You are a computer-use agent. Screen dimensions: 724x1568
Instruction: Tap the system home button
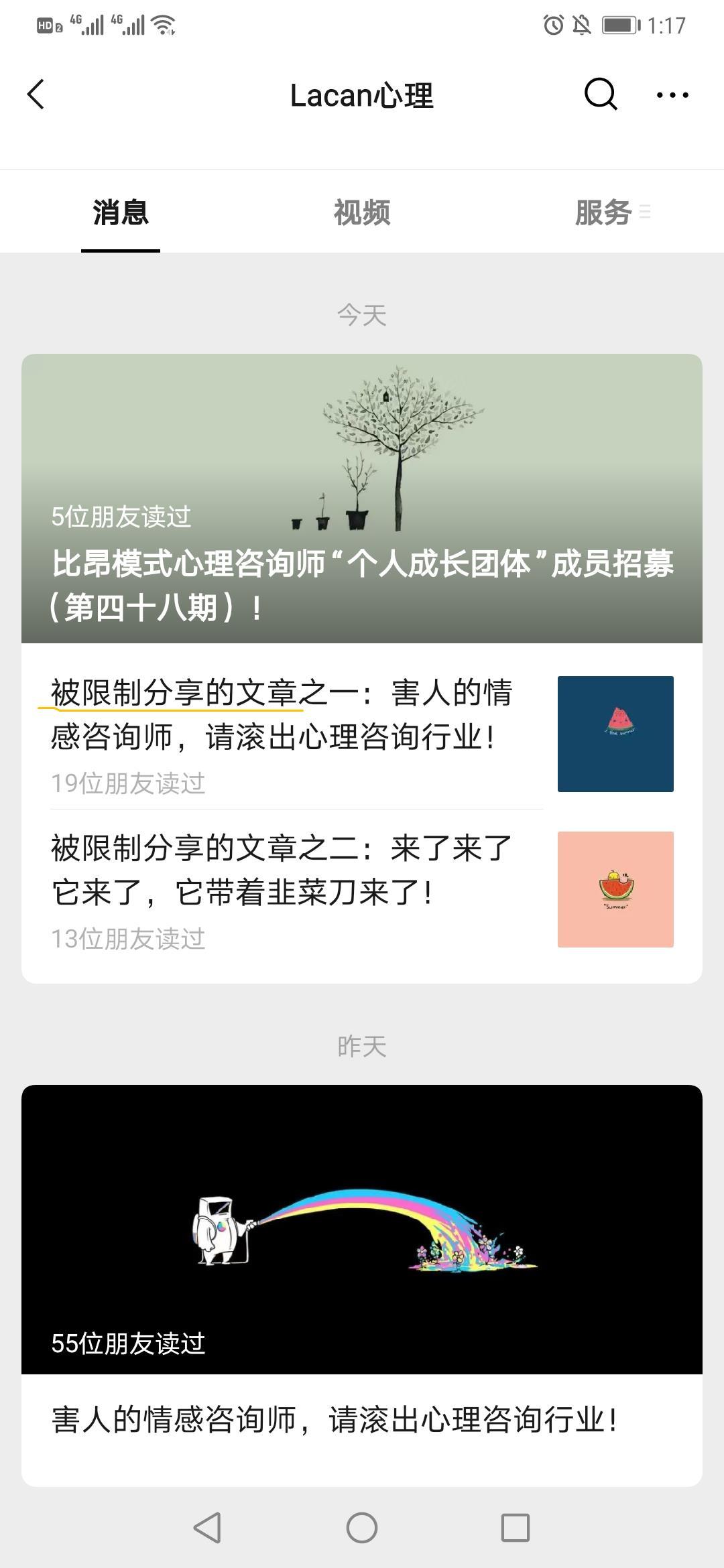tap(362, 1528)
